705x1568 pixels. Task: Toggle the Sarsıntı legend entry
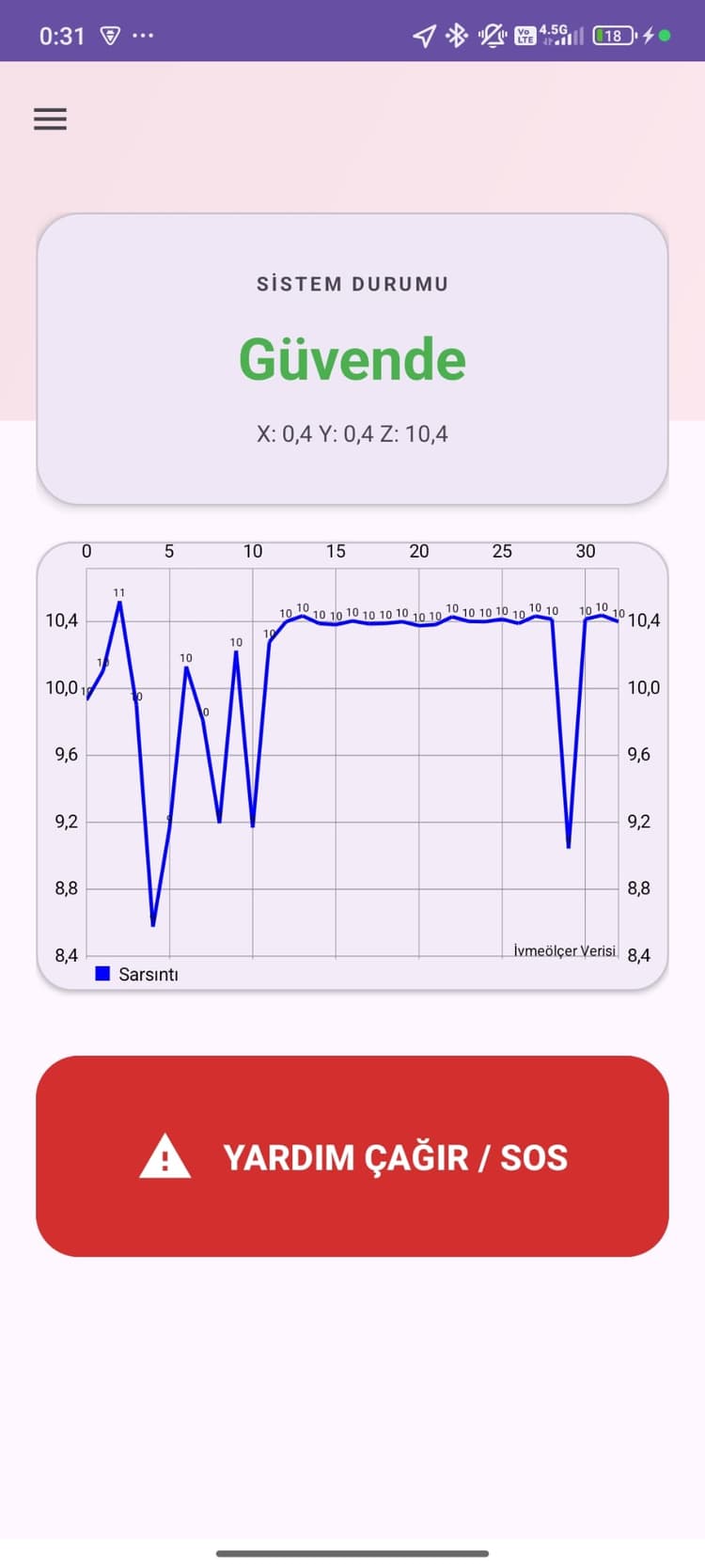pos(137,974)
